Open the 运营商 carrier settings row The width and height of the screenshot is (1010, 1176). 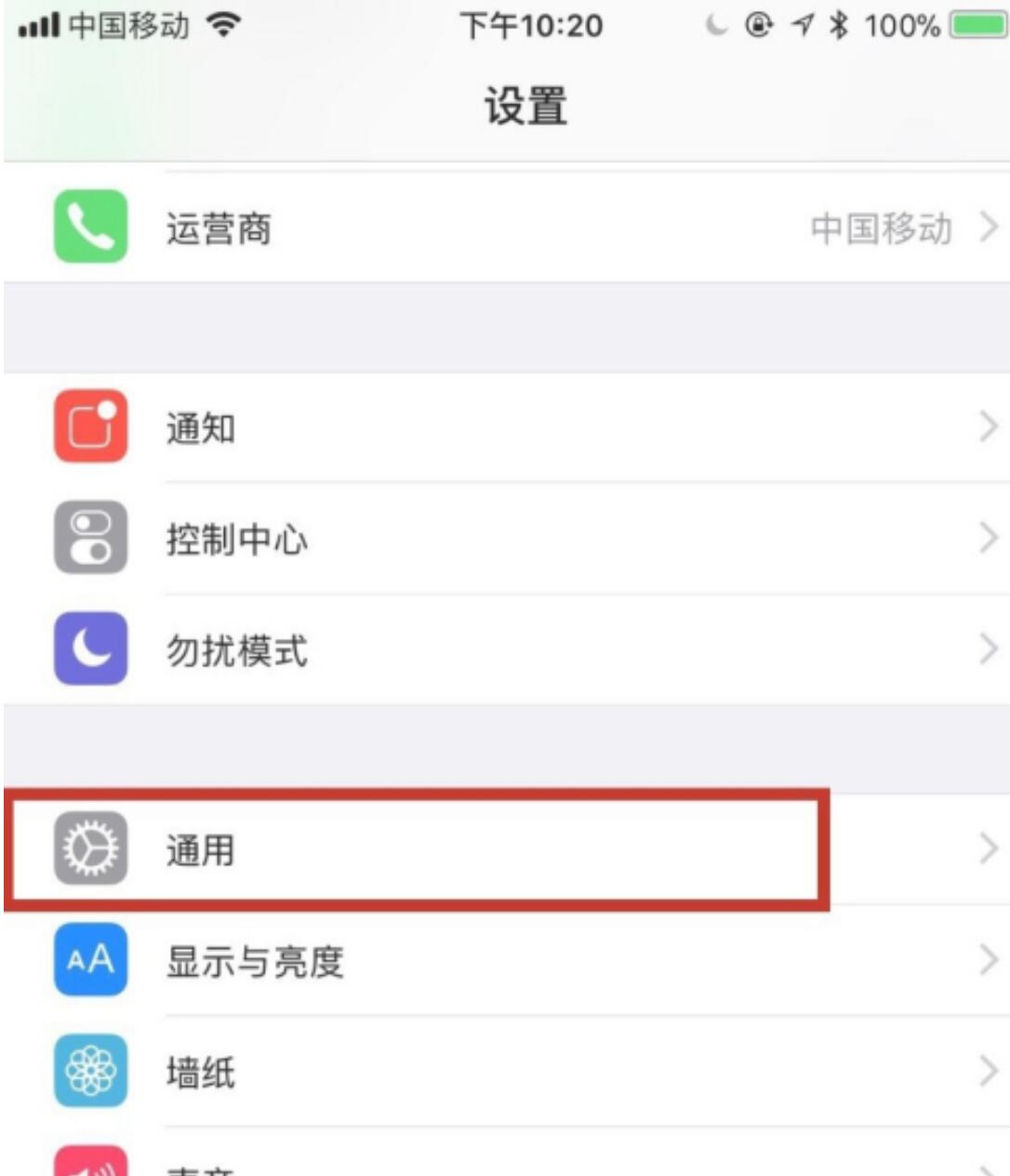[505, 227]
